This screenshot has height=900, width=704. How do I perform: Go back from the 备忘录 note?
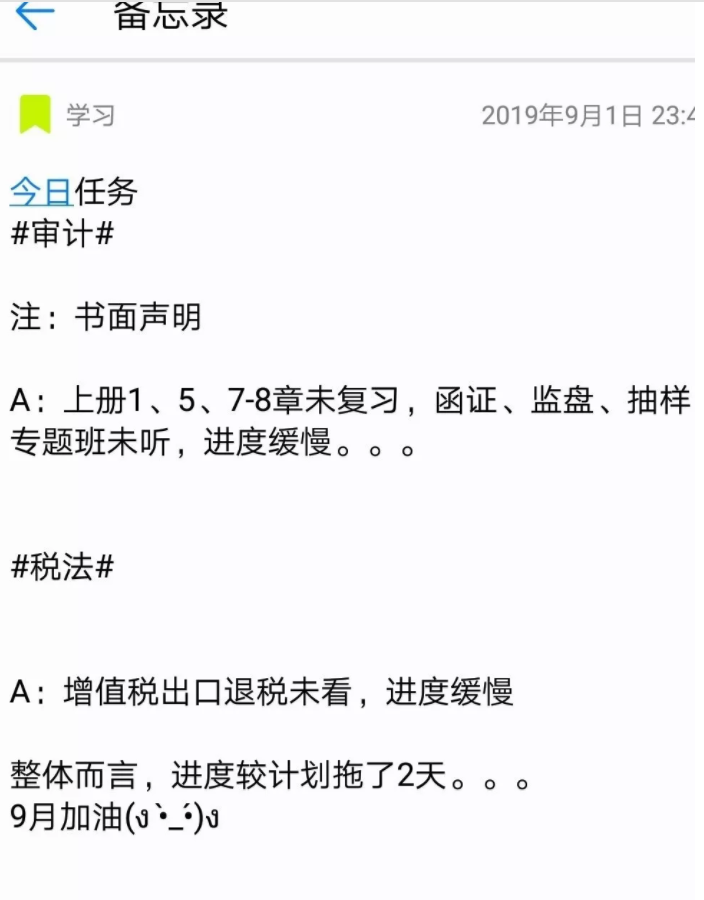pyautogui.click(x=35, y=14)
